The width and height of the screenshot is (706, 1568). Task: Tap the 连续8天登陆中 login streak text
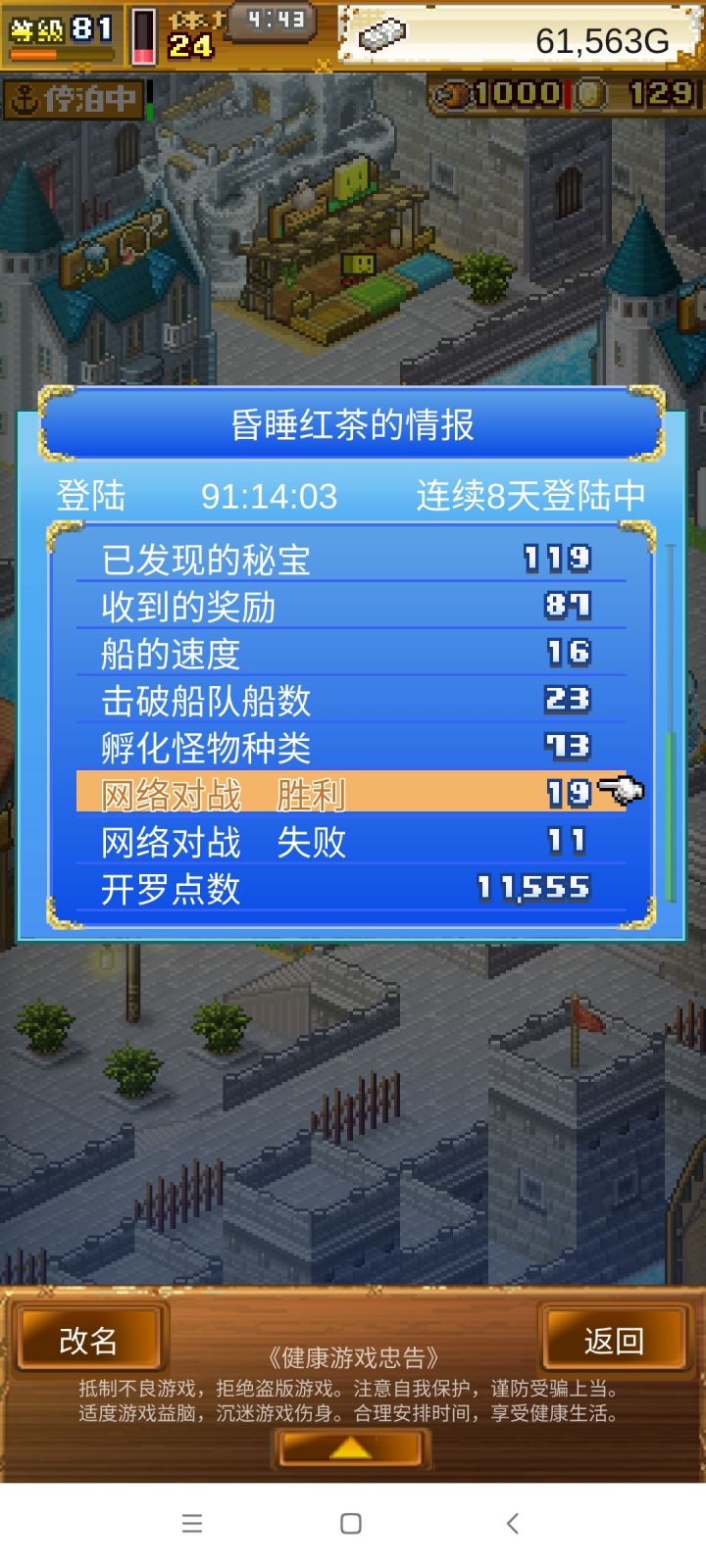tap(529, 497)
